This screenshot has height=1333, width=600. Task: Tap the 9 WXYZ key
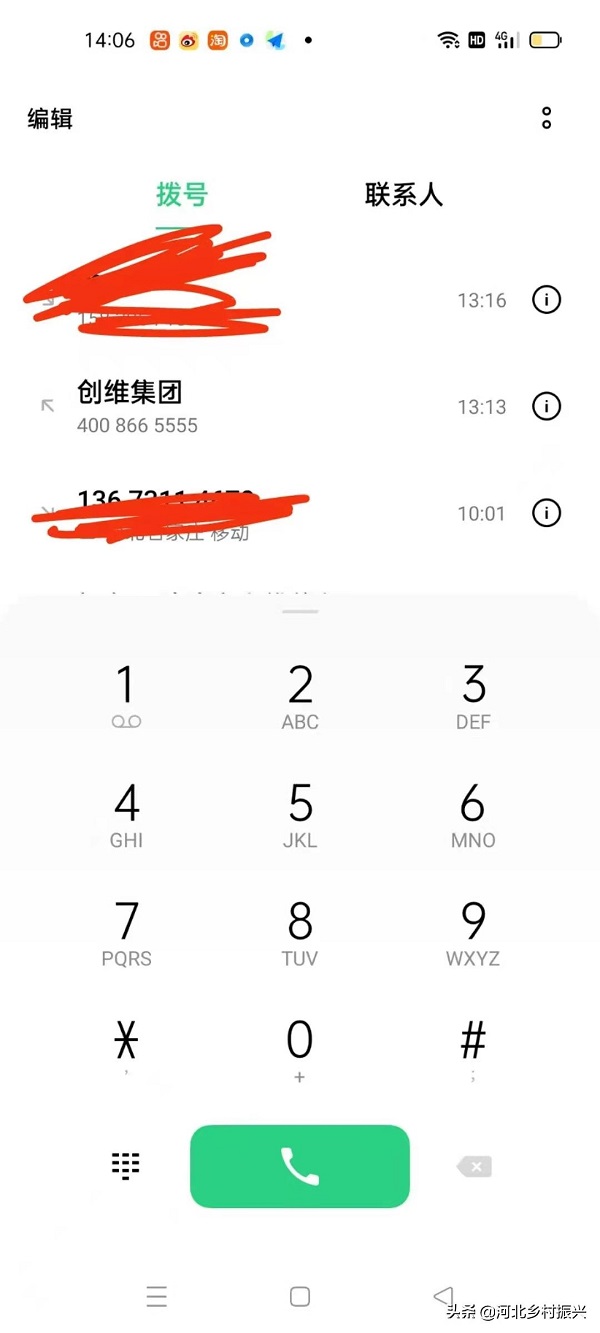pos(473,932)
